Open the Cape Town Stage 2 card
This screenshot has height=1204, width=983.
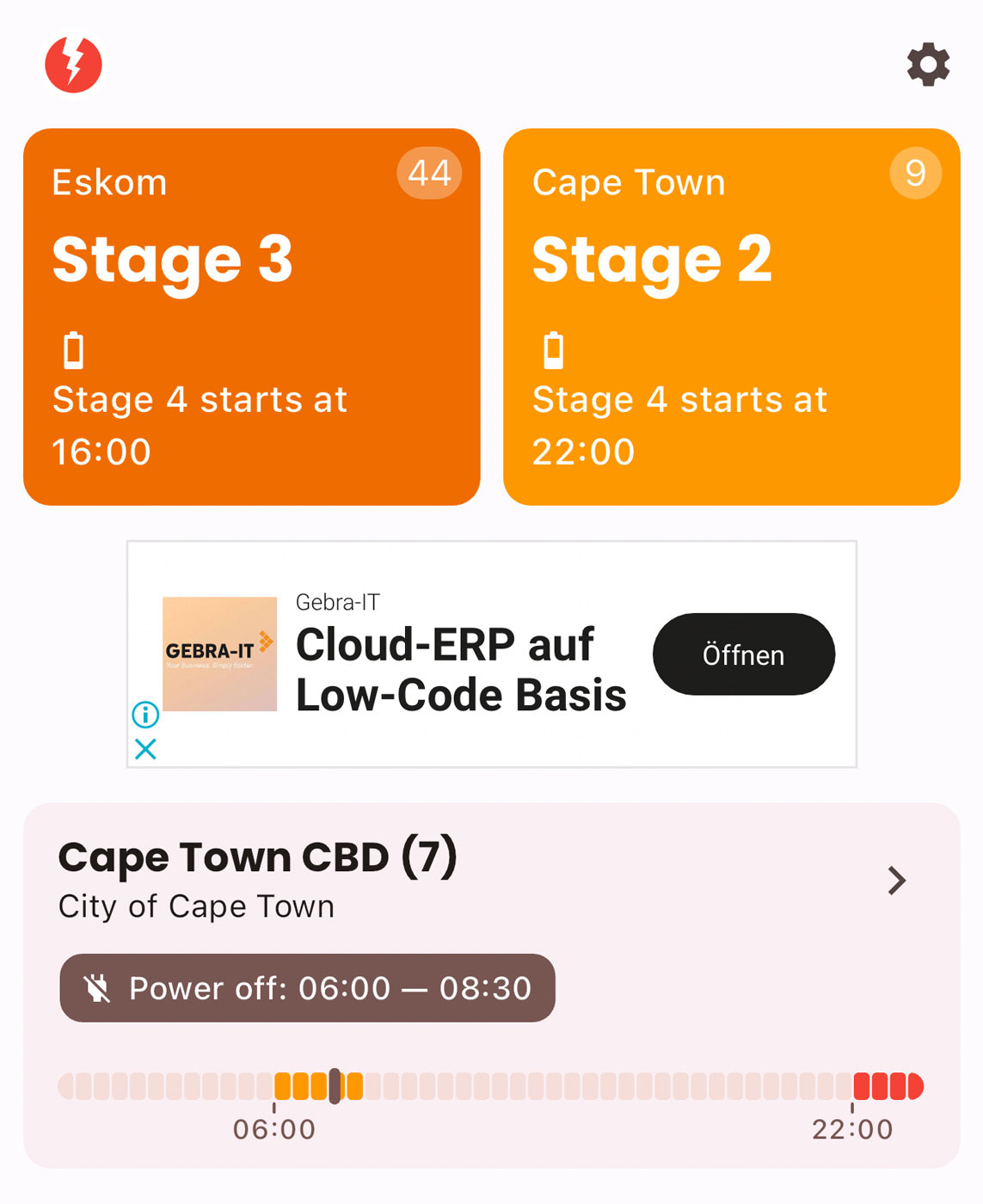tap(731, 316)
